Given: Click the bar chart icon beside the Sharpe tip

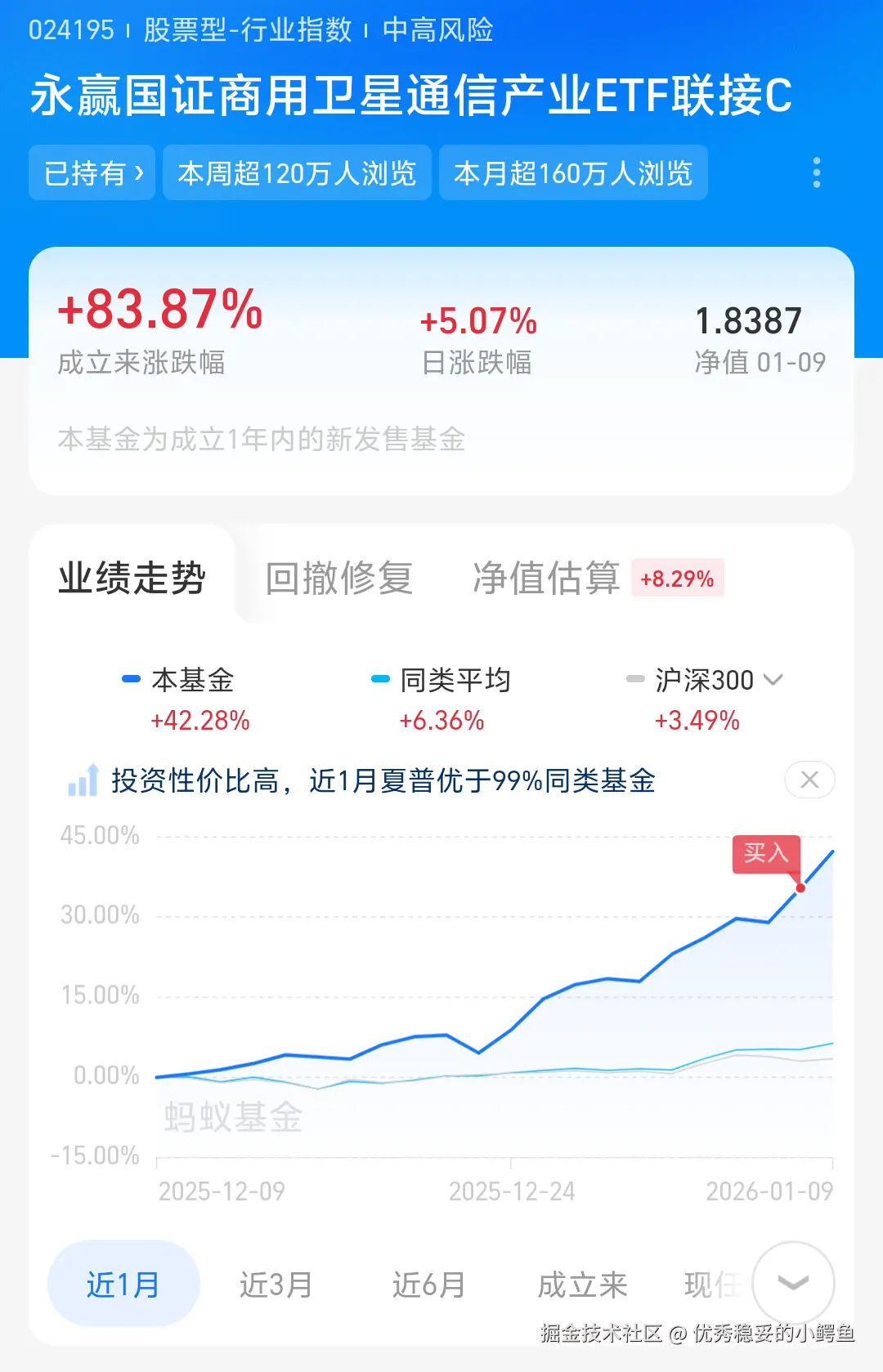Looking at the screenshot, I should 83,780.
